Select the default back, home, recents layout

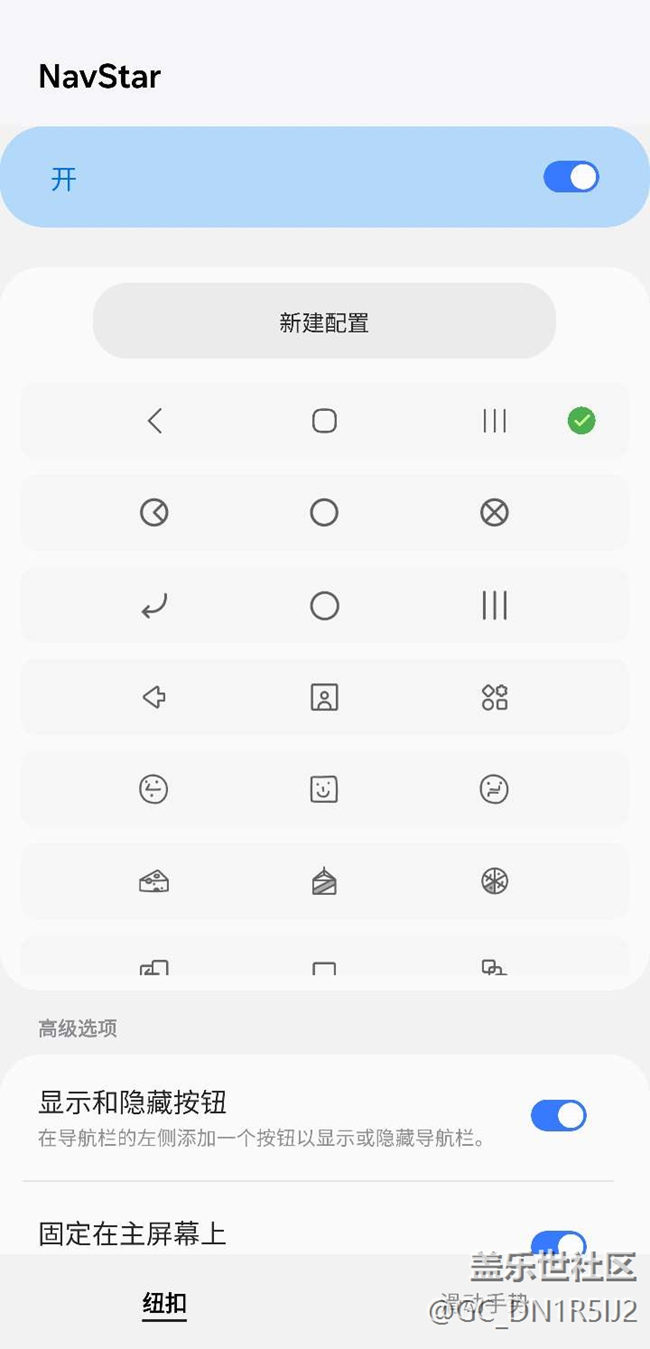tap(324, 421)
